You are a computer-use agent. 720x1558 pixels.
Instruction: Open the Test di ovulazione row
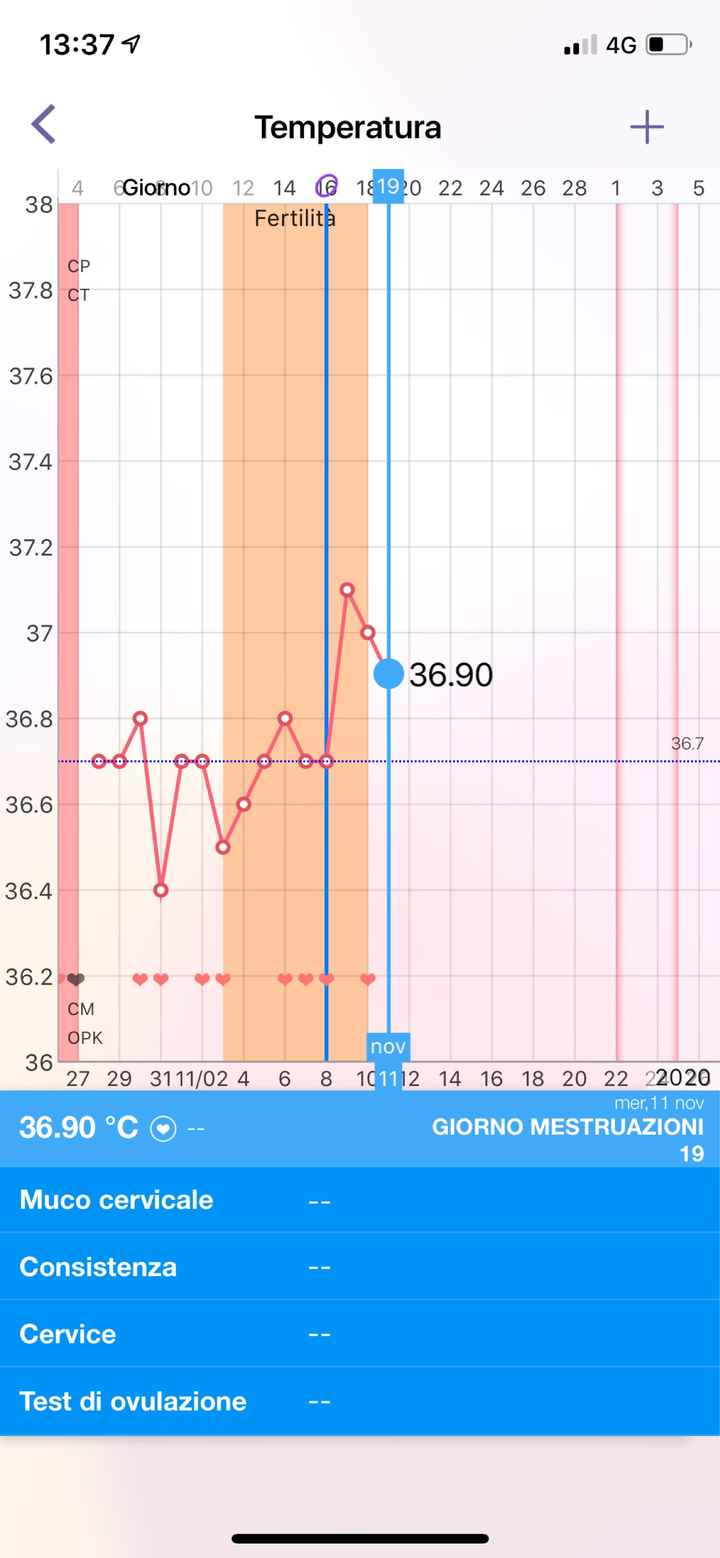360,1401
